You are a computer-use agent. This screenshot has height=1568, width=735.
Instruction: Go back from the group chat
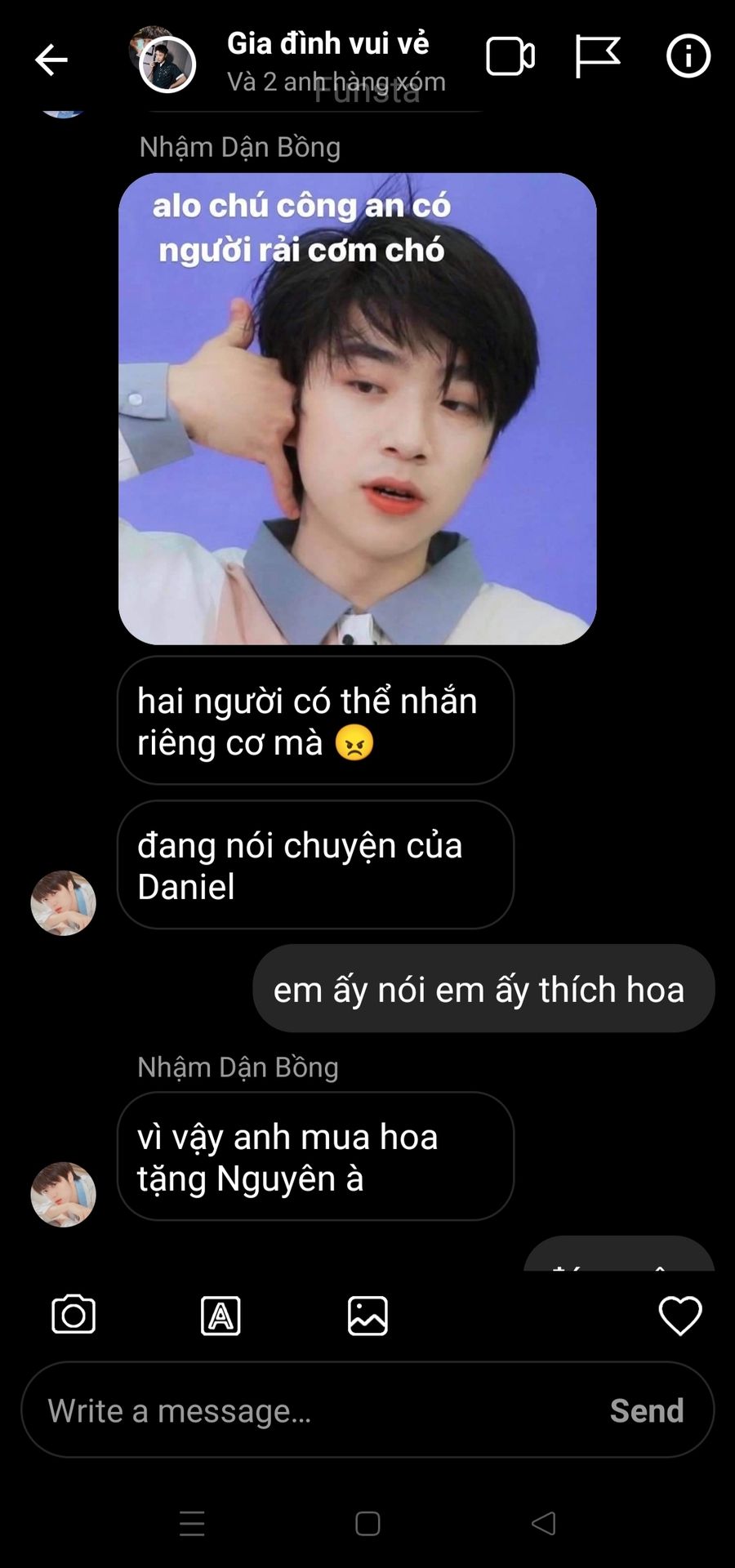51,60
